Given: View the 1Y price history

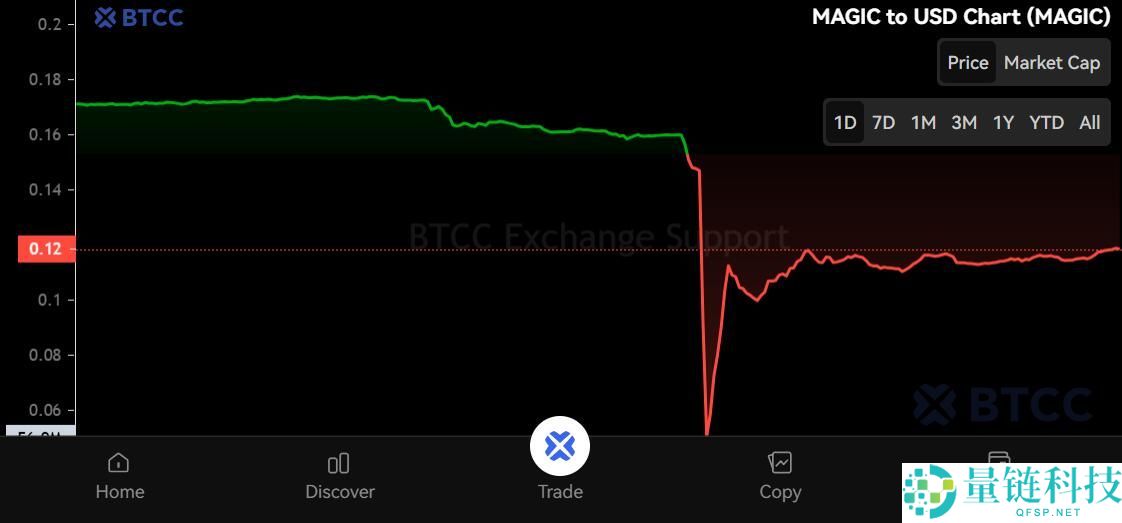Looking at the screenshot, I should click(x=1003, y=122).
